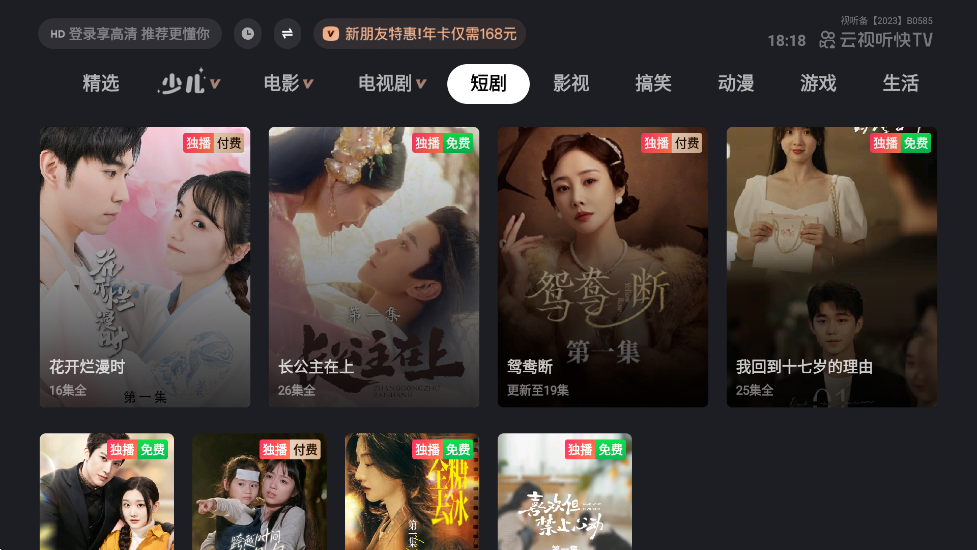This screenshot has height=550, width=977.
Task: Switch to the 影视 tab
Action: click(x=571, y=84)
